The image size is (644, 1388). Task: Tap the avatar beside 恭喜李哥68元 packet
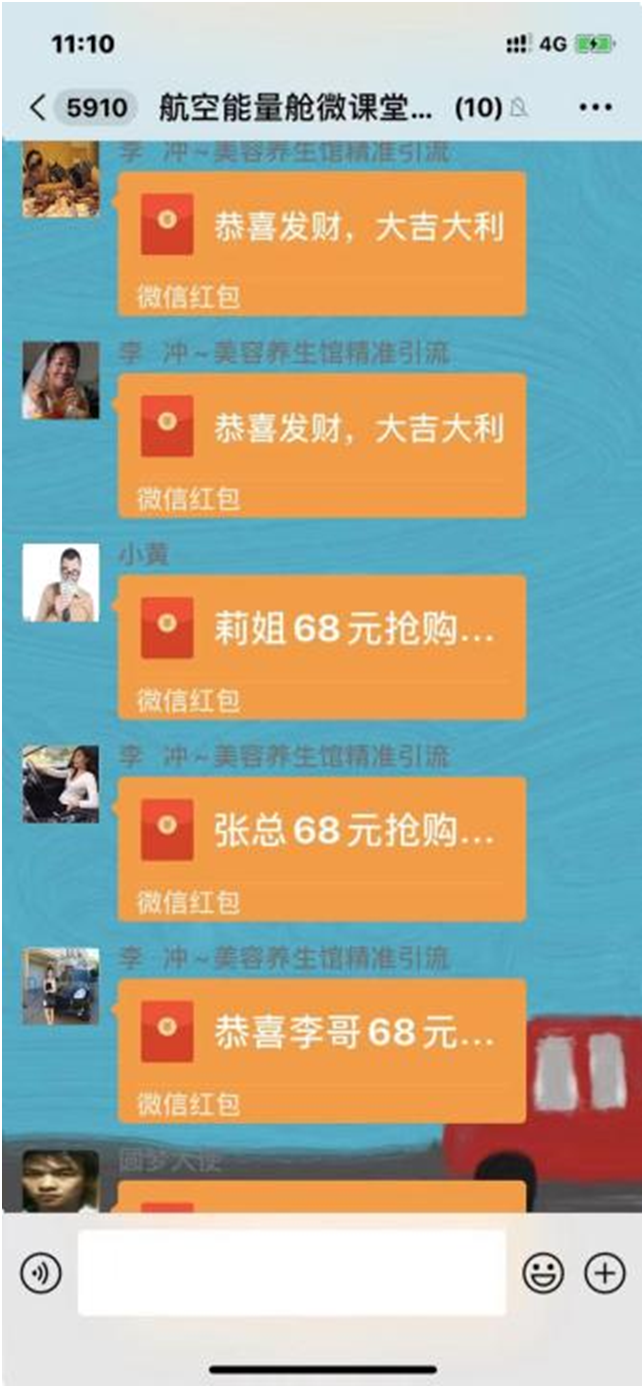(61, 986)
